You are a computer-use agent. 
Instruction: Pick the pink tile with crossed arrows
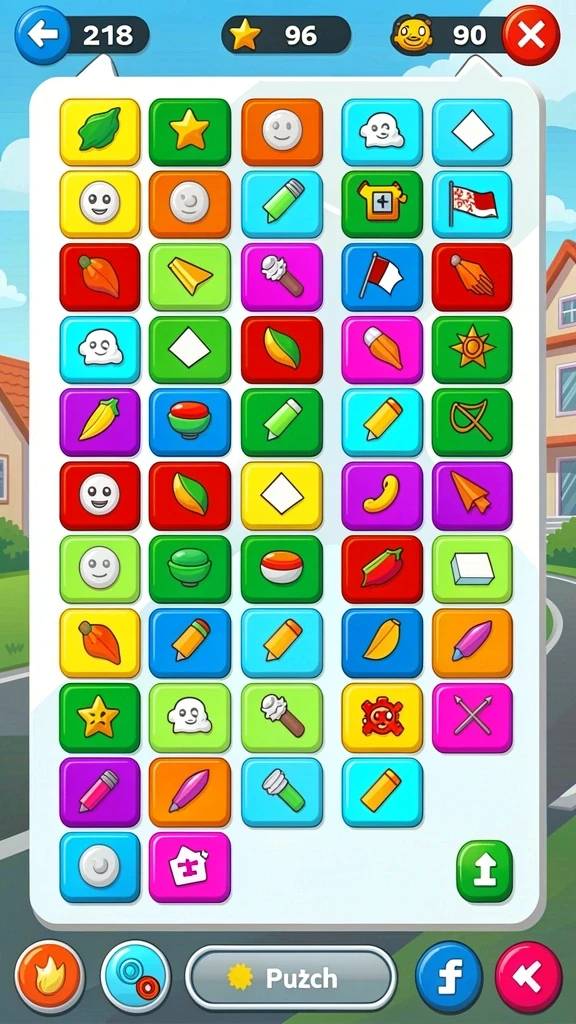click(472, 718)
